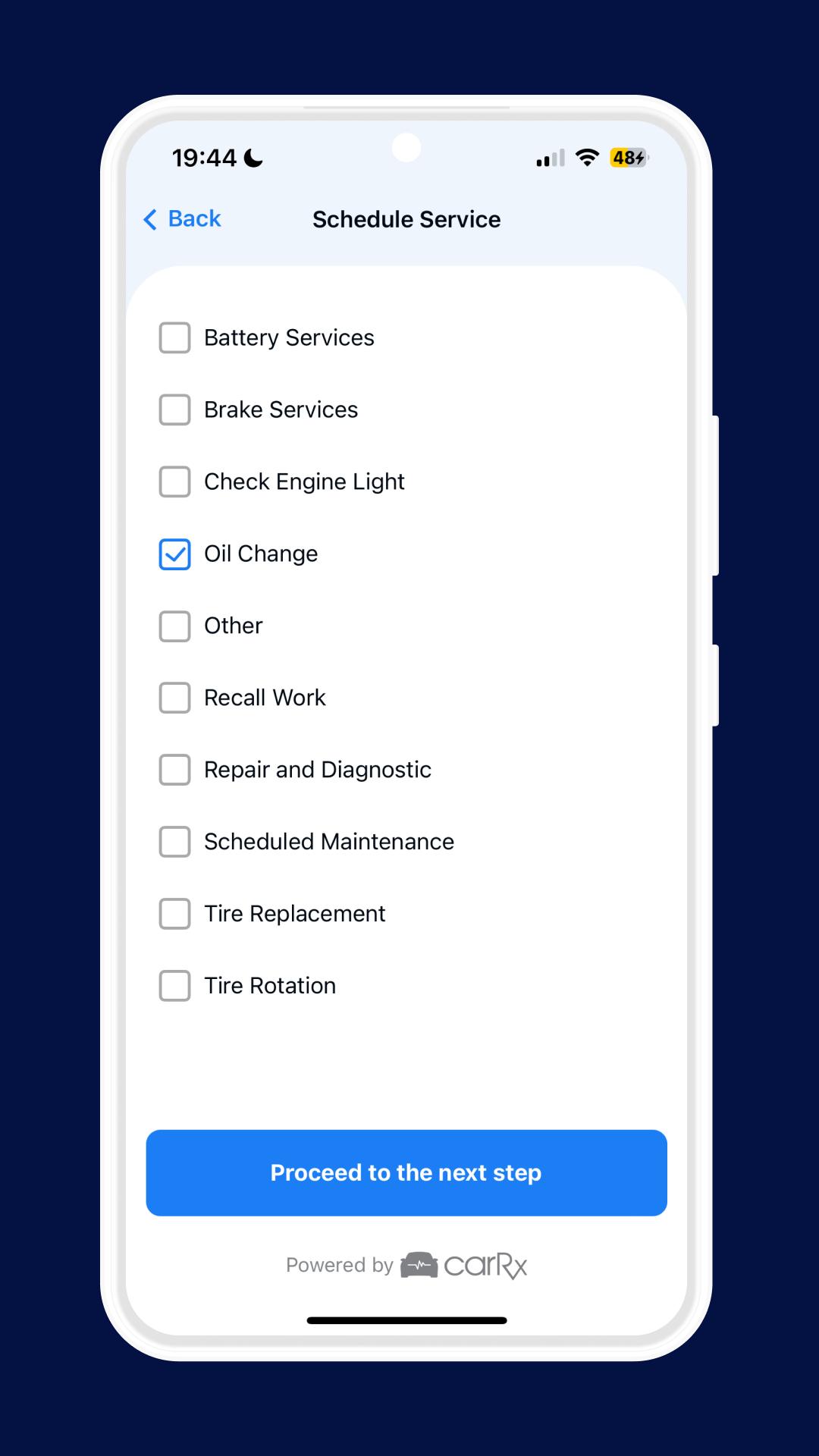This screenshot has height=1456, width=819.
Task: Check the Battery Services option
Action: point(174,337)
